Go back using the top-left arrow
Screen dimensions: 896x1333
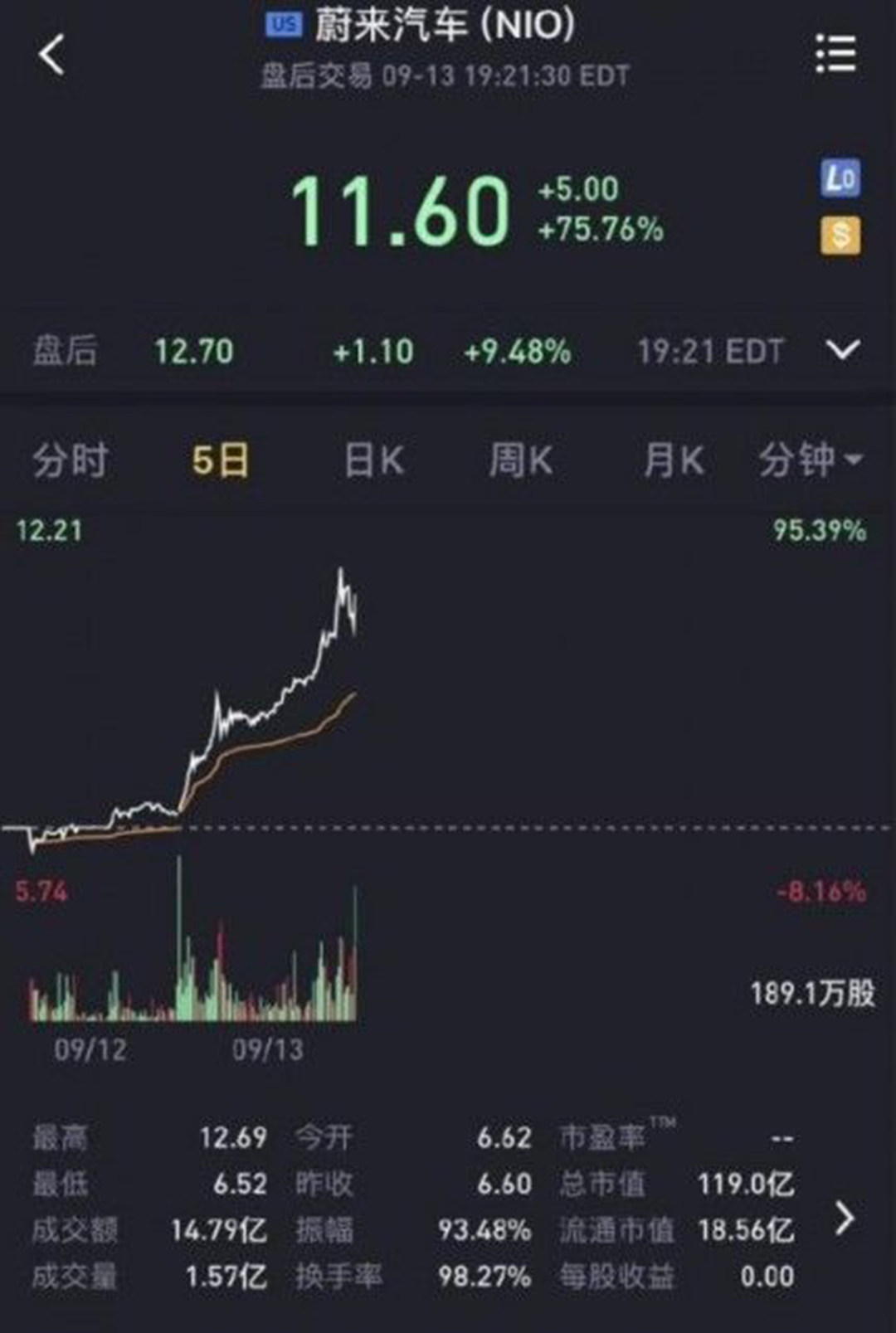[x=51, y=56]
